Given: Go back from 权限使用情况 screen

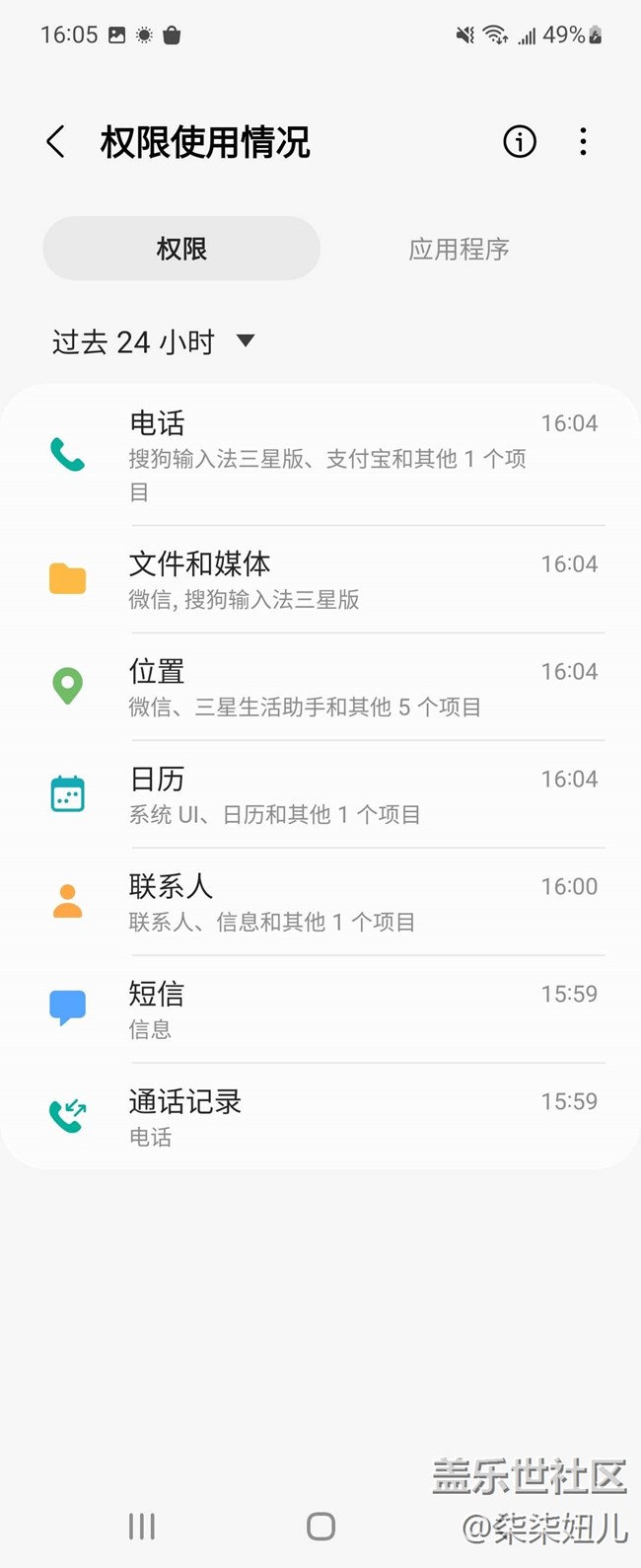Looking at the screenshot, I should click(56, 142).
